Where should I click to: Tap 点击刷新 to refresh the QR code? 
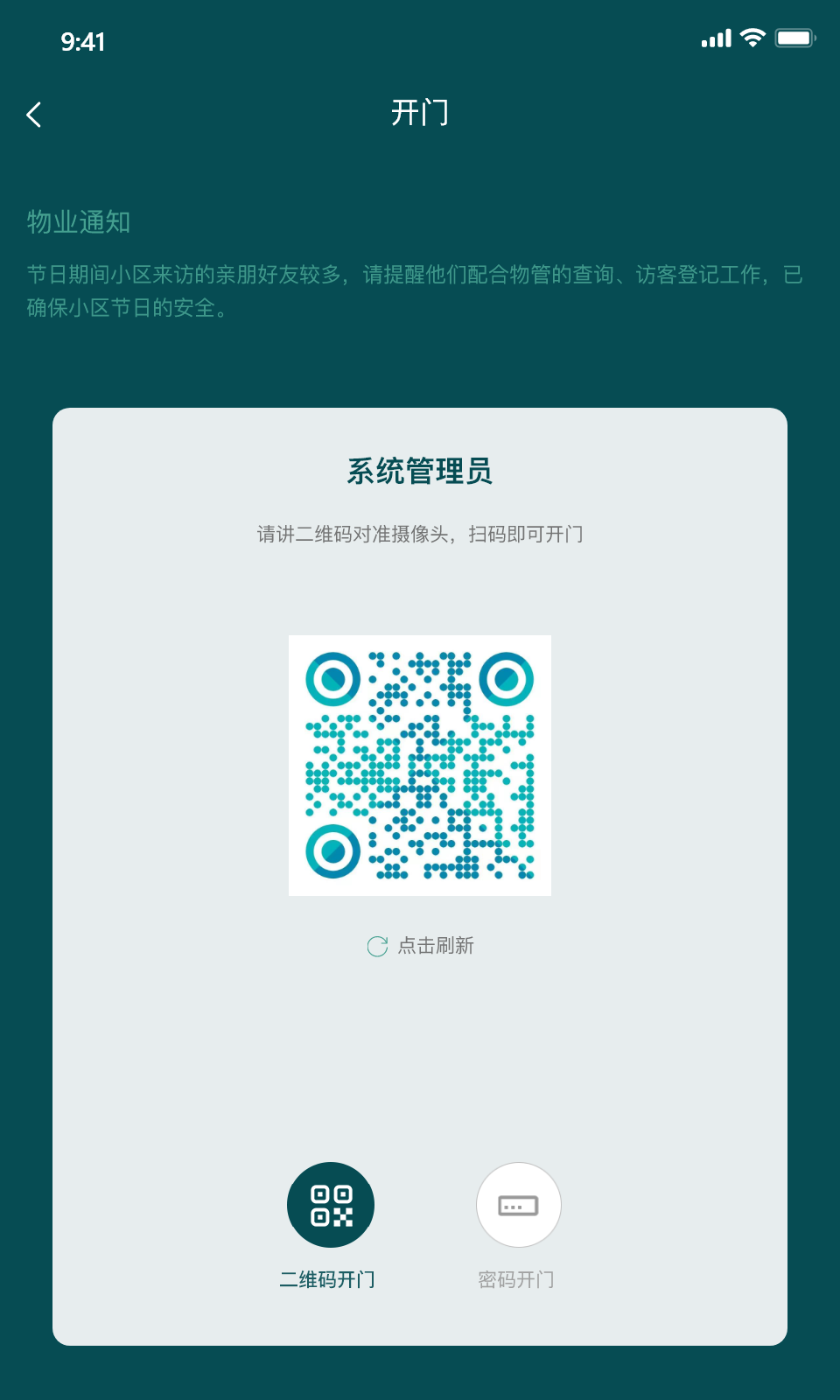point(435,945)
